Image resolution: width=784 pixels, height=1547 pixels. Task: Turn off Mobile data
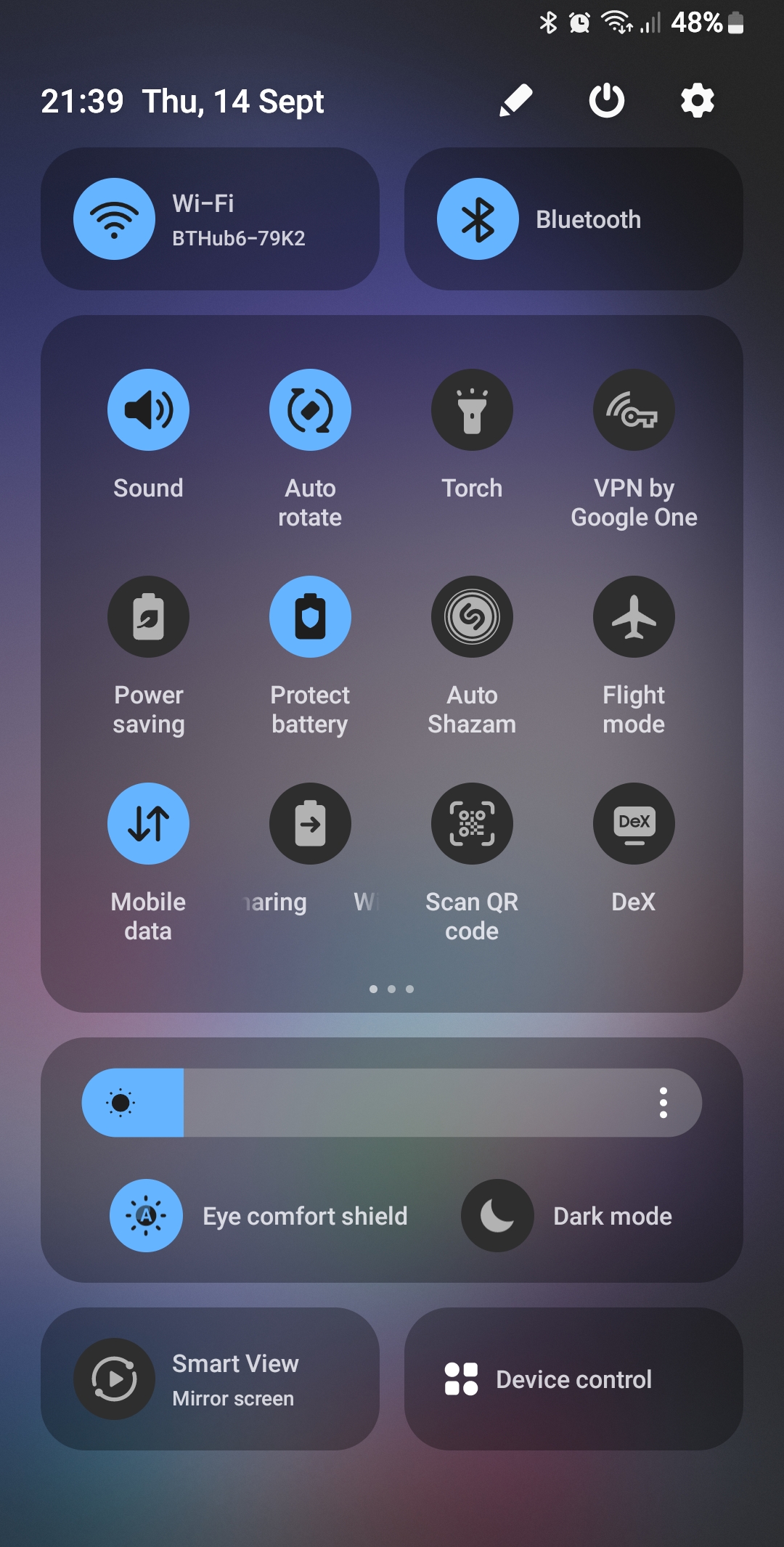pos(148,823)
